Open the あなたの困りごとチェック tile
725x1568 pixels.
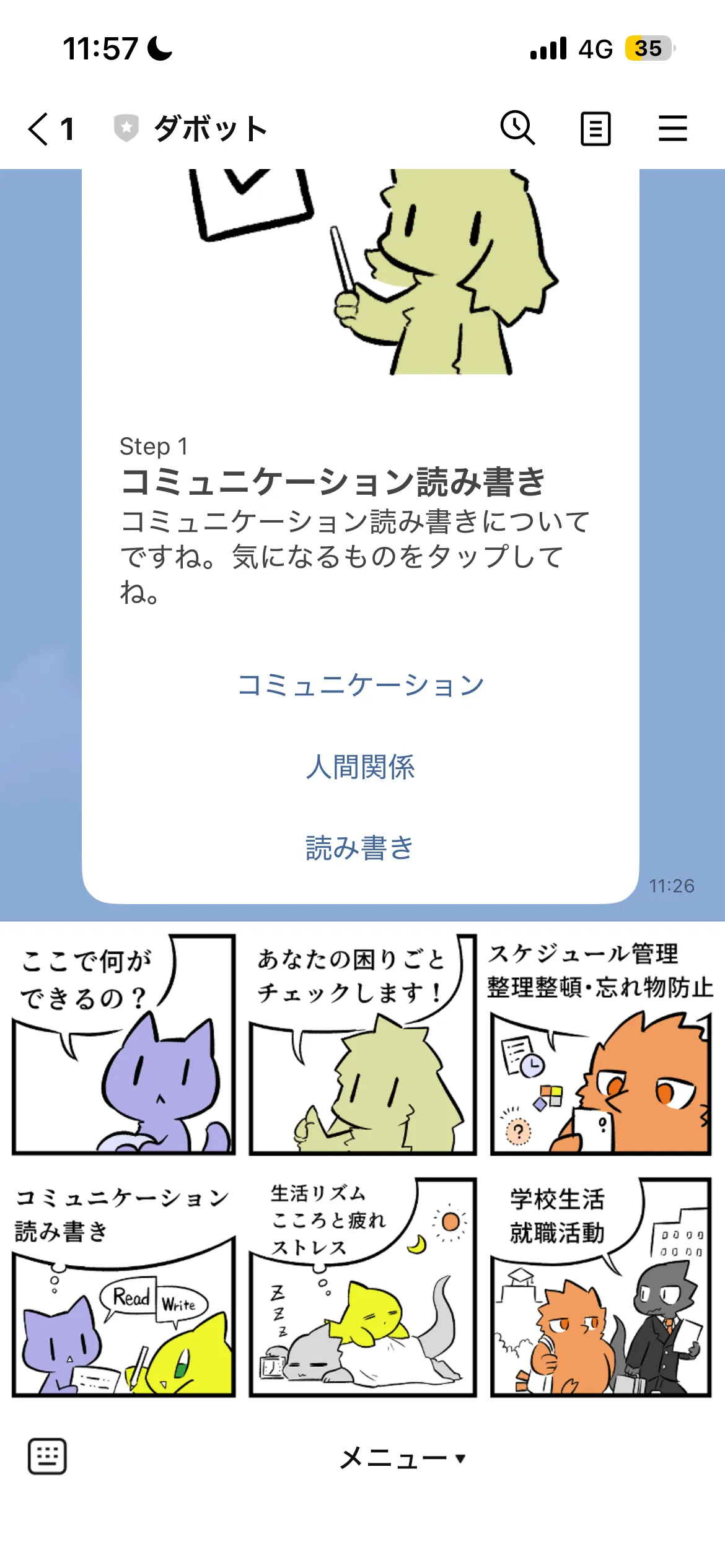362,1044
